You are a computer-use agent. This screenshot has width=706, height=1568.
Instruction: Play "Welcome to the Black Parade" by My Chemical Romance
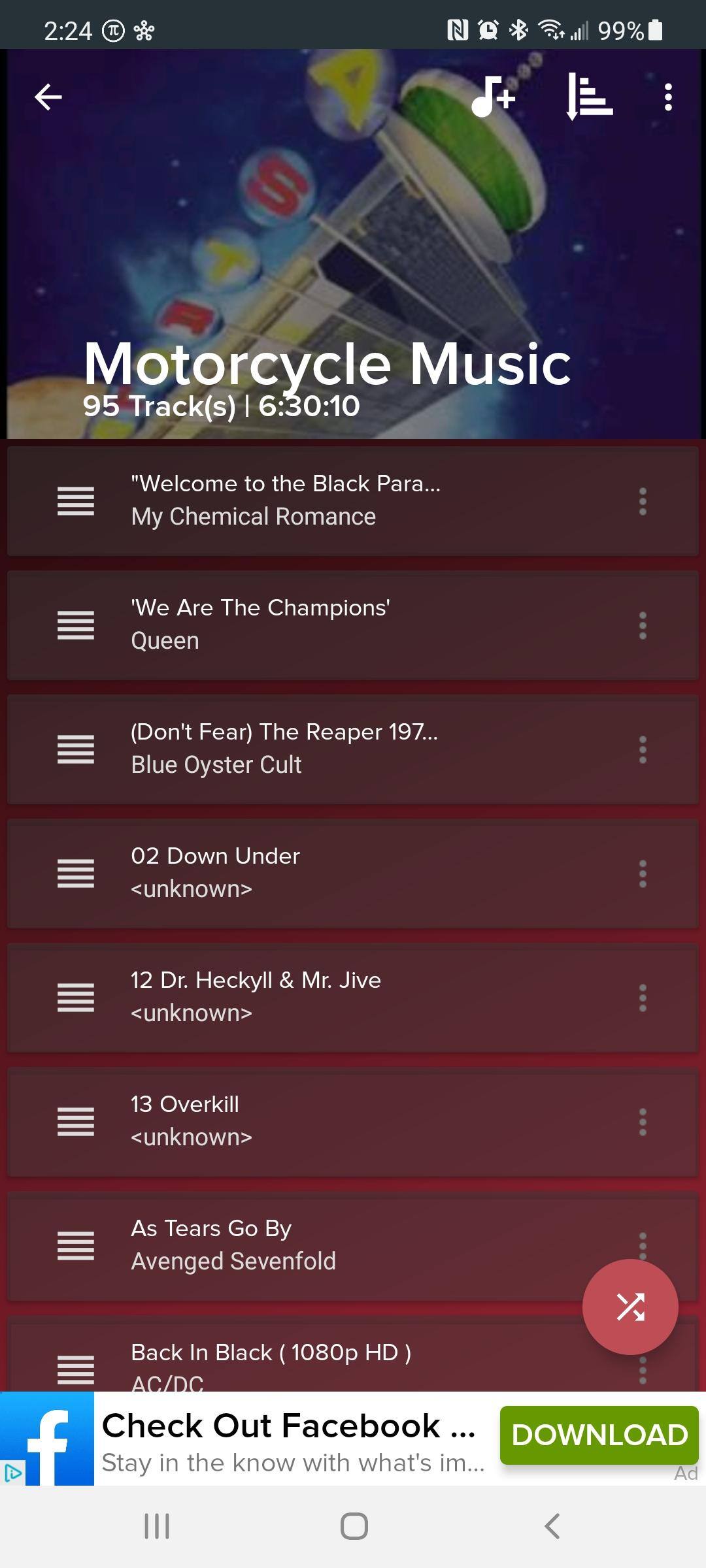(x=285, y=500)
